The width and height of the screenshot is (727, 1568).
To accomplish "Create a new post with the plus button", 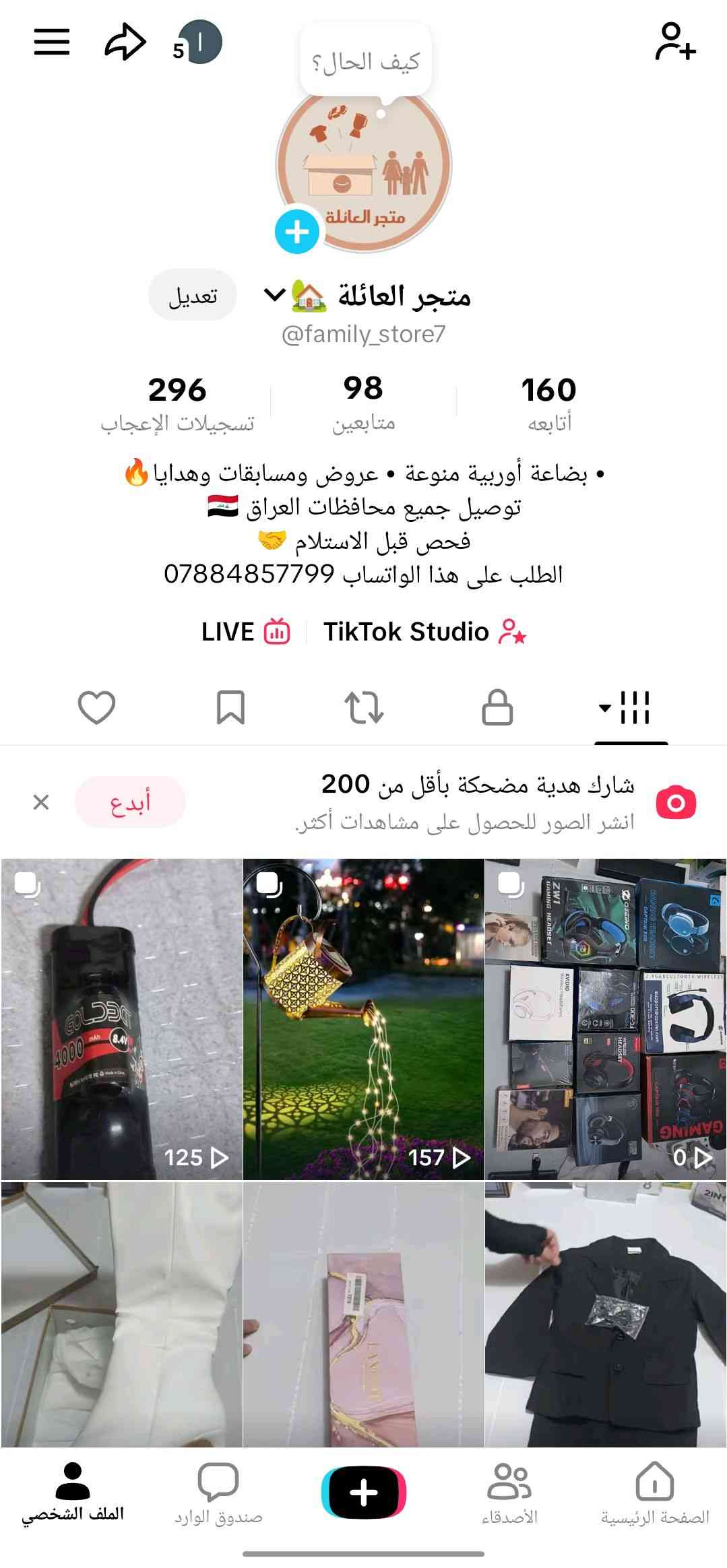I will (x=364, y=1493).
